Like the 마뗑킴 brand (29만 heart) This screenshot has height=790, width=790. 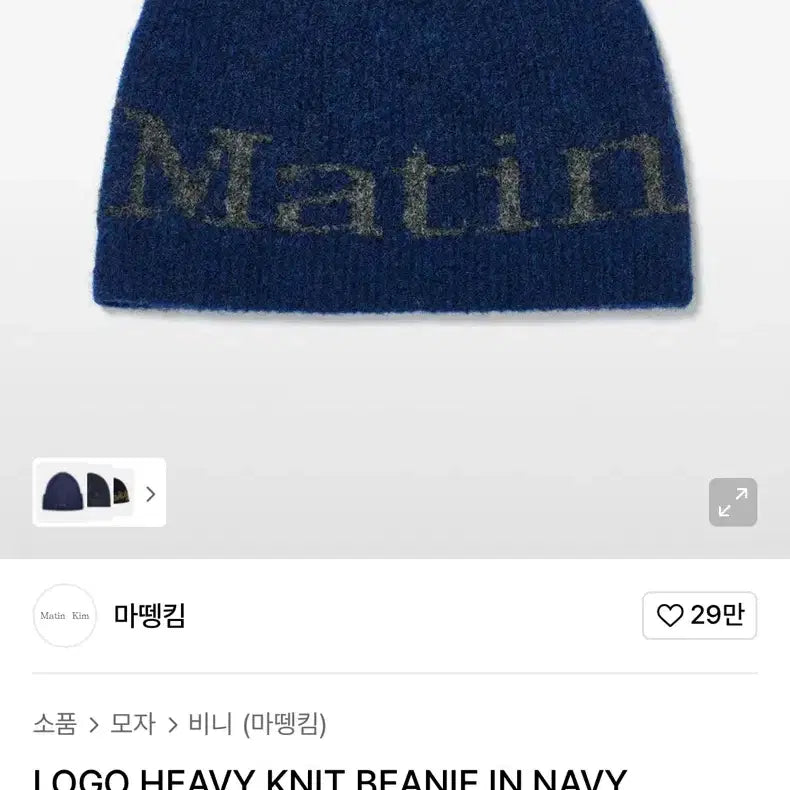(699, 615)
